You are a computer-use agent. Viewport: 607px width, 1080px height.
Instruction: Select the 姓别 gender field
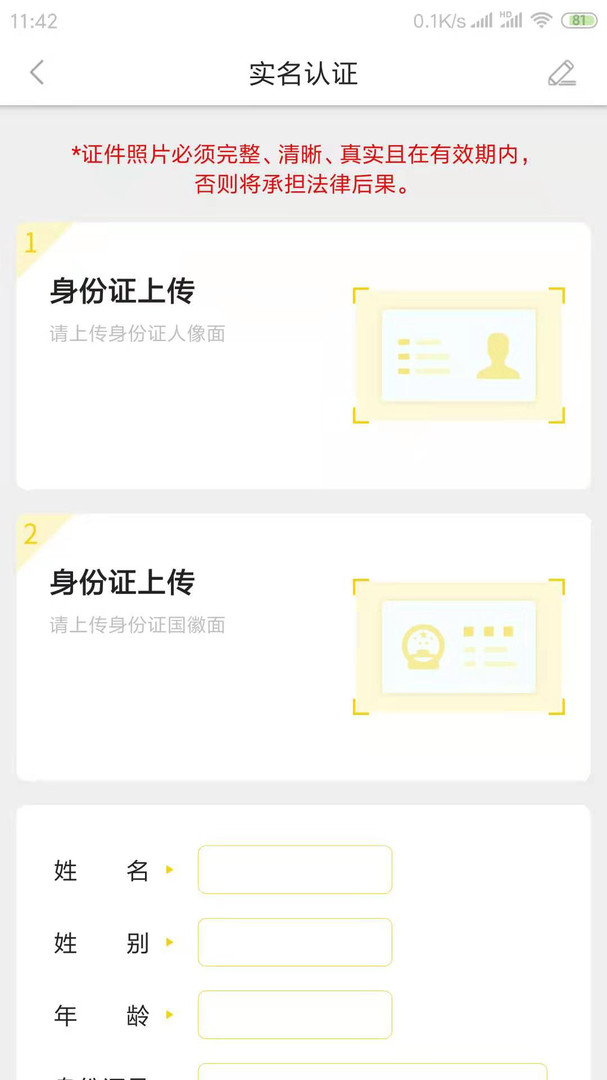click(295, 942)
